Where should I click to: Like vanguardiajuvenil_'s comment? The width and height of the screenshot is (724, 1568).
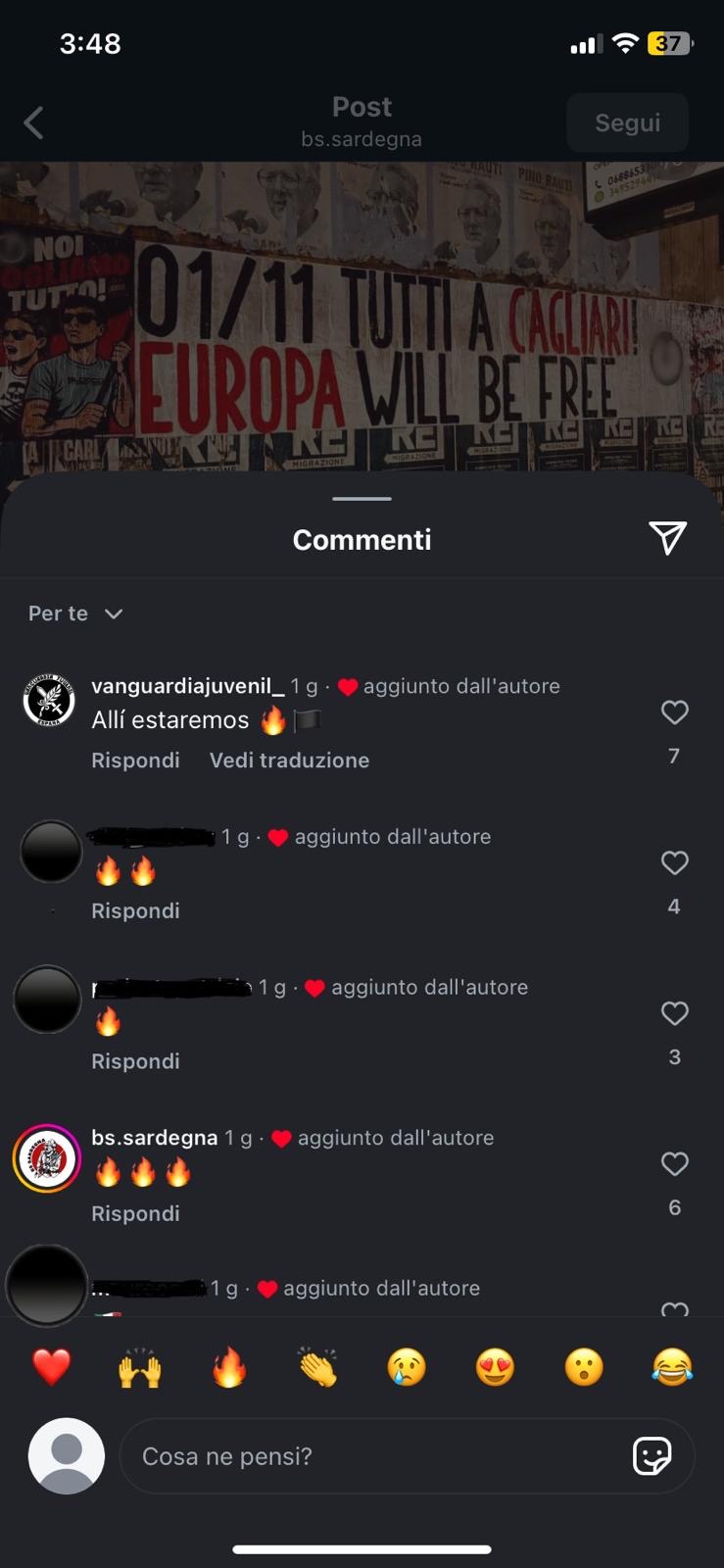coord(674,712)
